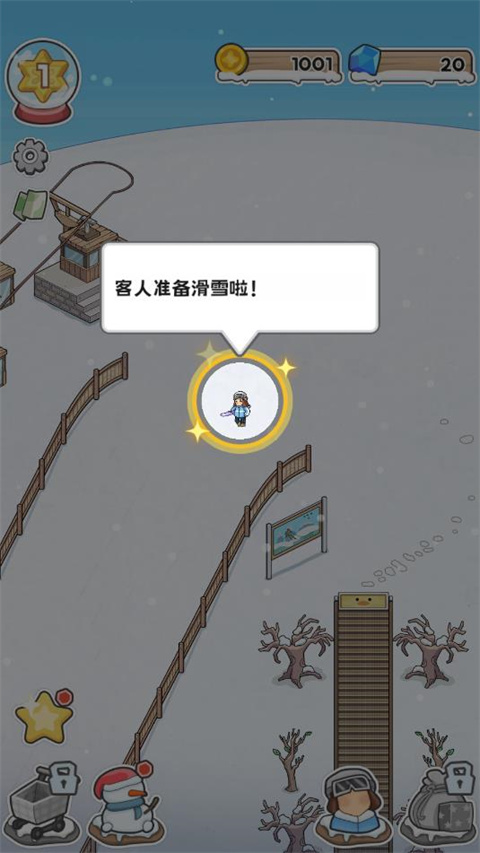Viewport: 480px width, 853px height.
Task: Open the locked shopping cart shop
Action: click(x=44, y=801)
